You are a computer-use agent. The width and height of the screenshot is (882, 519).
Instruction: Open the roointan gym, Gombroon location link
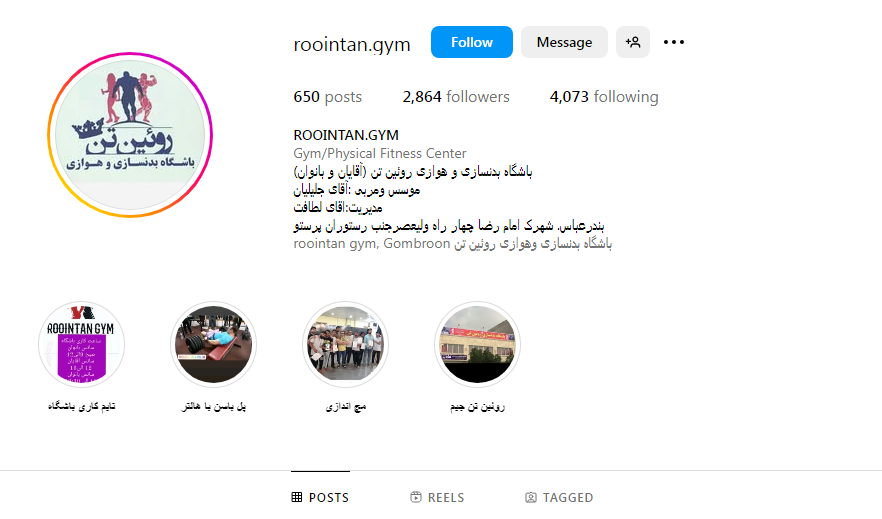click(371, 243)
